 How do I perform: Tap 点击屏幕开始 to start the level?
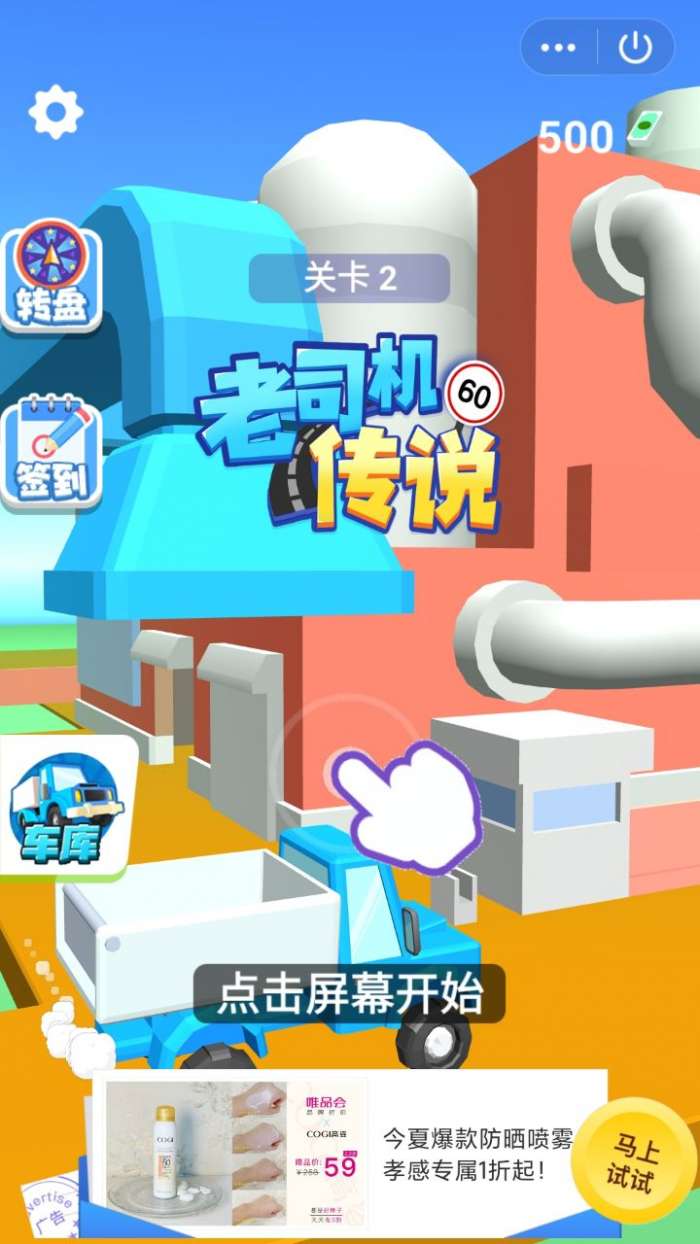(350, 994)
